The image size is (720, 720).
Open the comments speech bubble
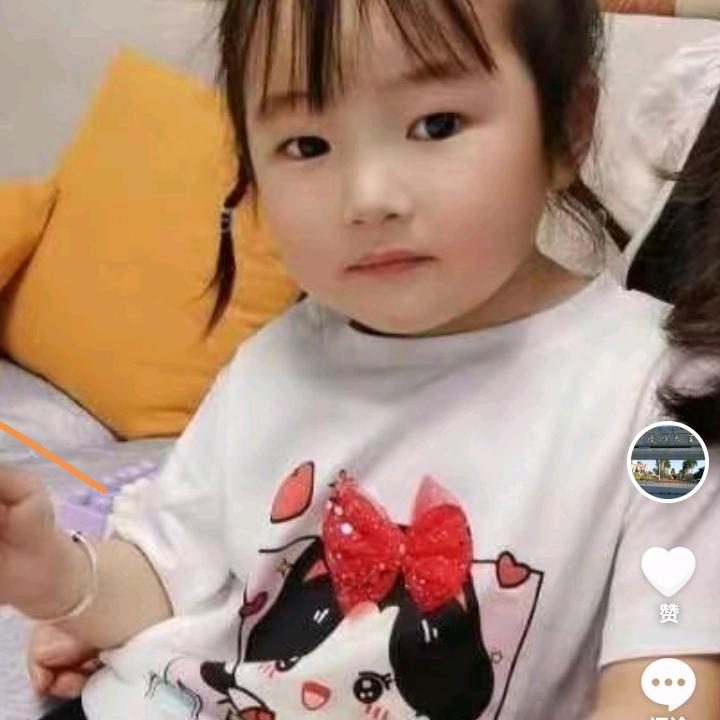click(668, 684)
